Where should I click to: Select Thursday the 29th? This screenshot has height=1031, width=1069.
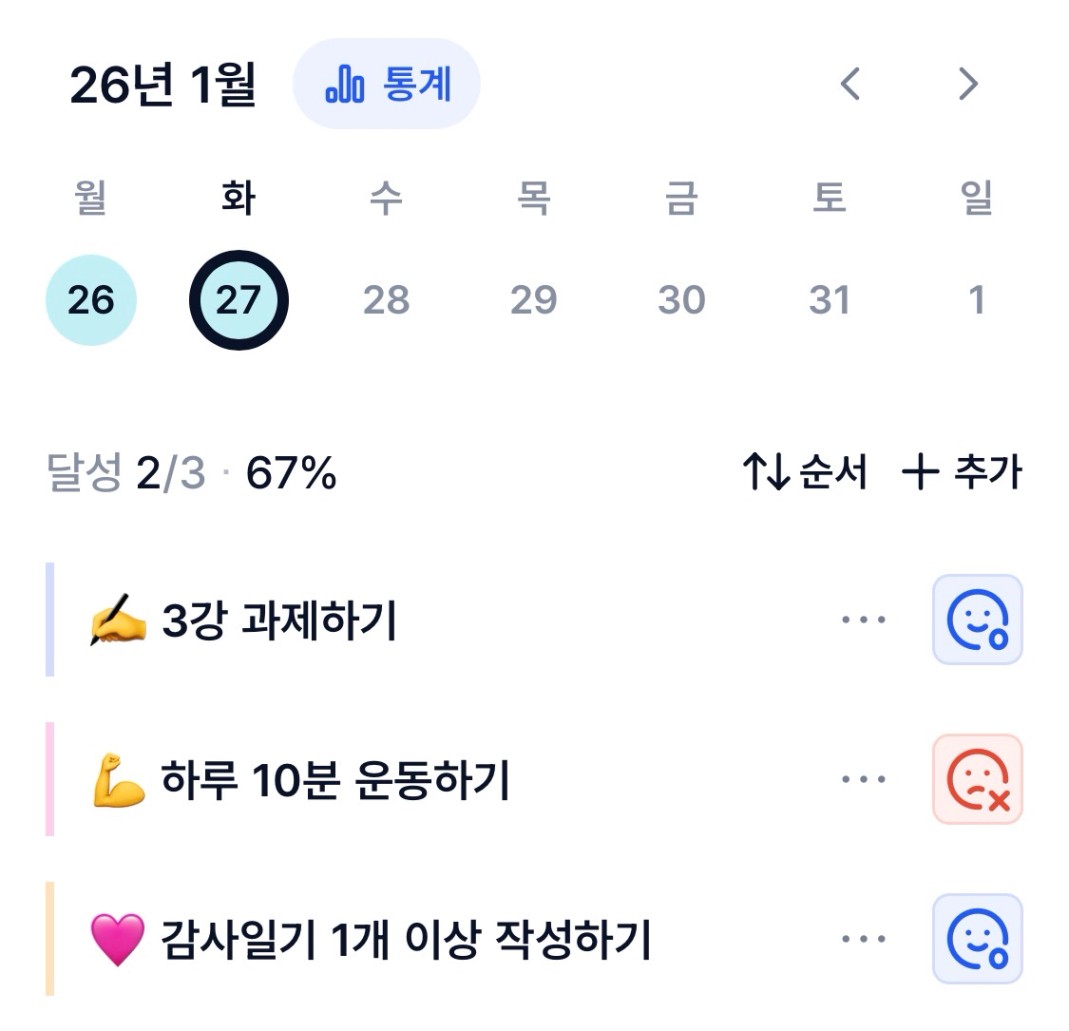(533, 300)
